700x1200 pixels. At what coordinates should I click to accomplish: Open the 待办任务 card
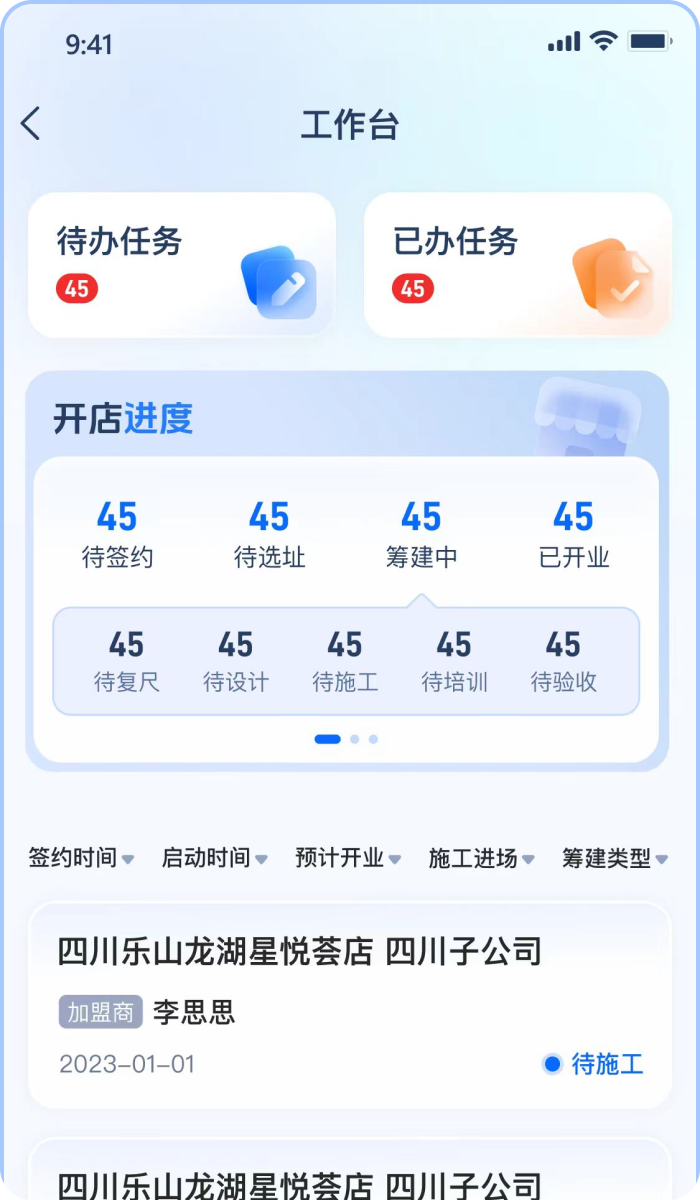[181, 265]
